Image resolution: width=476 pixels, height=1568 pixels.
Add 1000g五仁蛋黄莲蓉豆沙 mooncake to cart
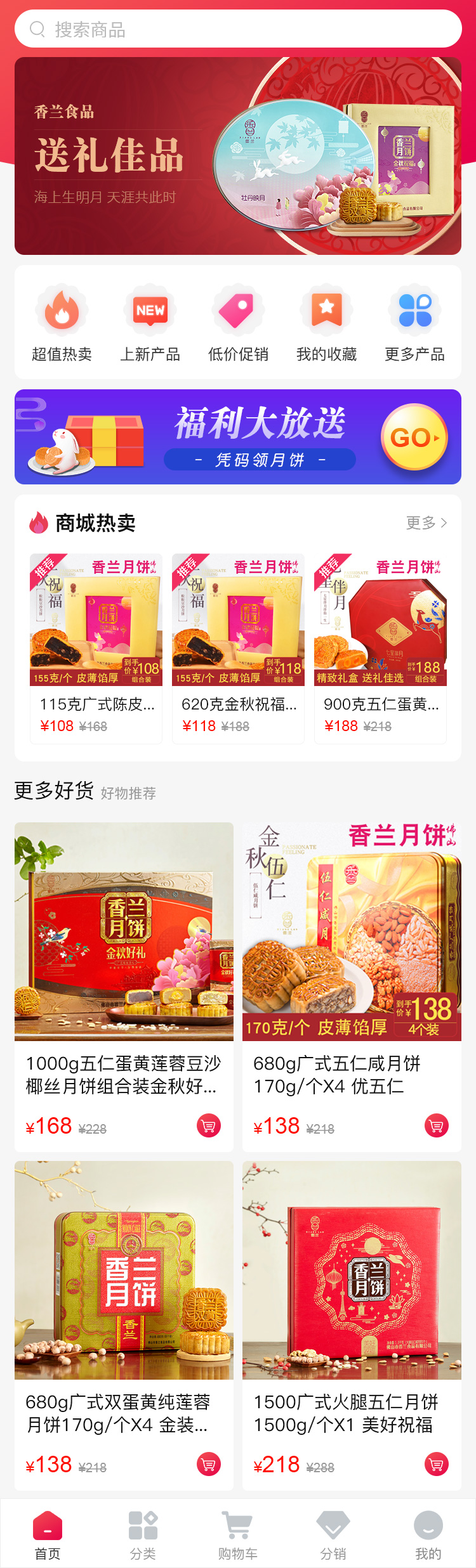pyautogui.click(x=209, y=1125)
